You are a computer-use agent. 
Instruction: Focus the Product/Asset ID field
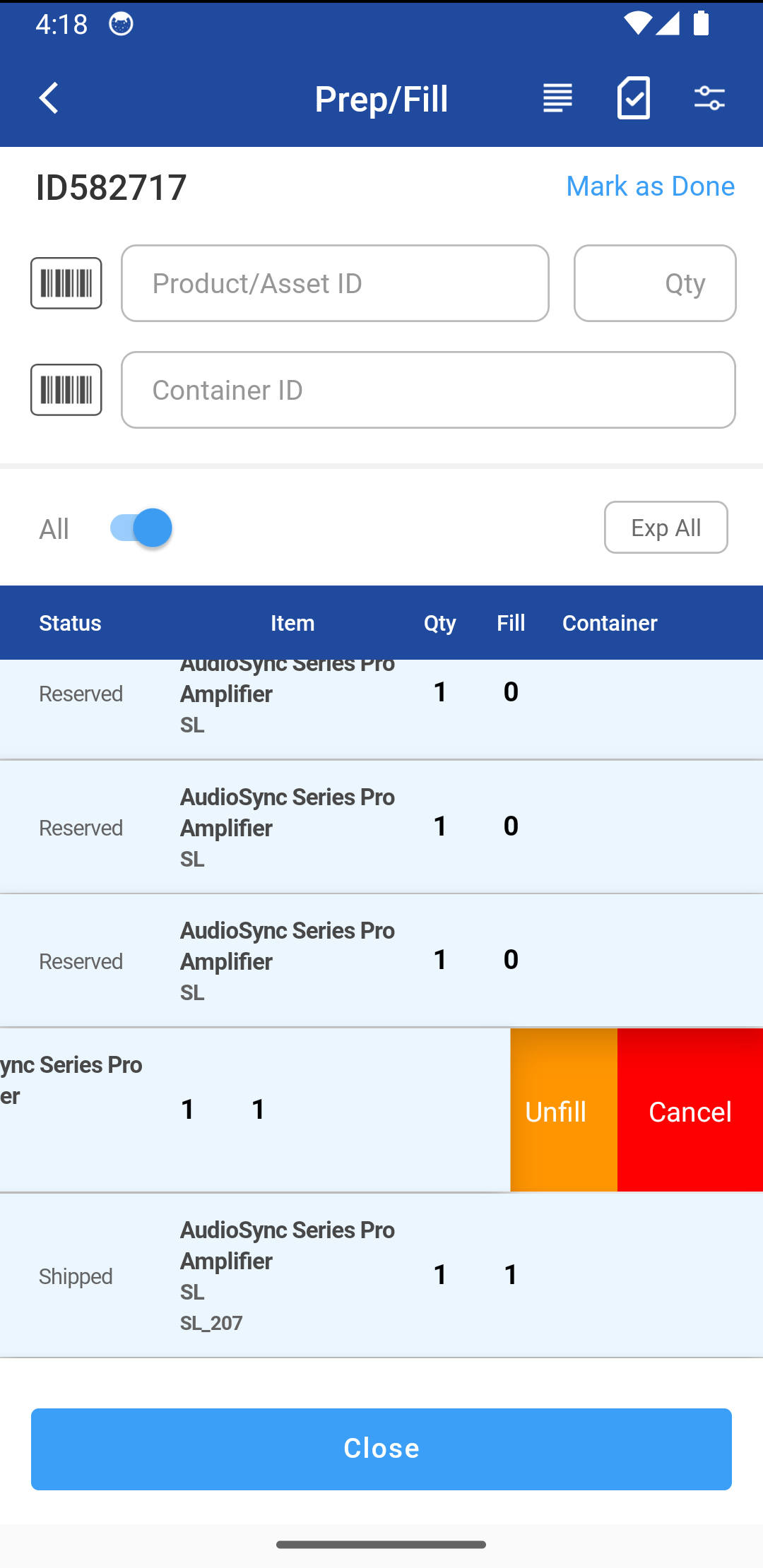click(x=335, y=283)
